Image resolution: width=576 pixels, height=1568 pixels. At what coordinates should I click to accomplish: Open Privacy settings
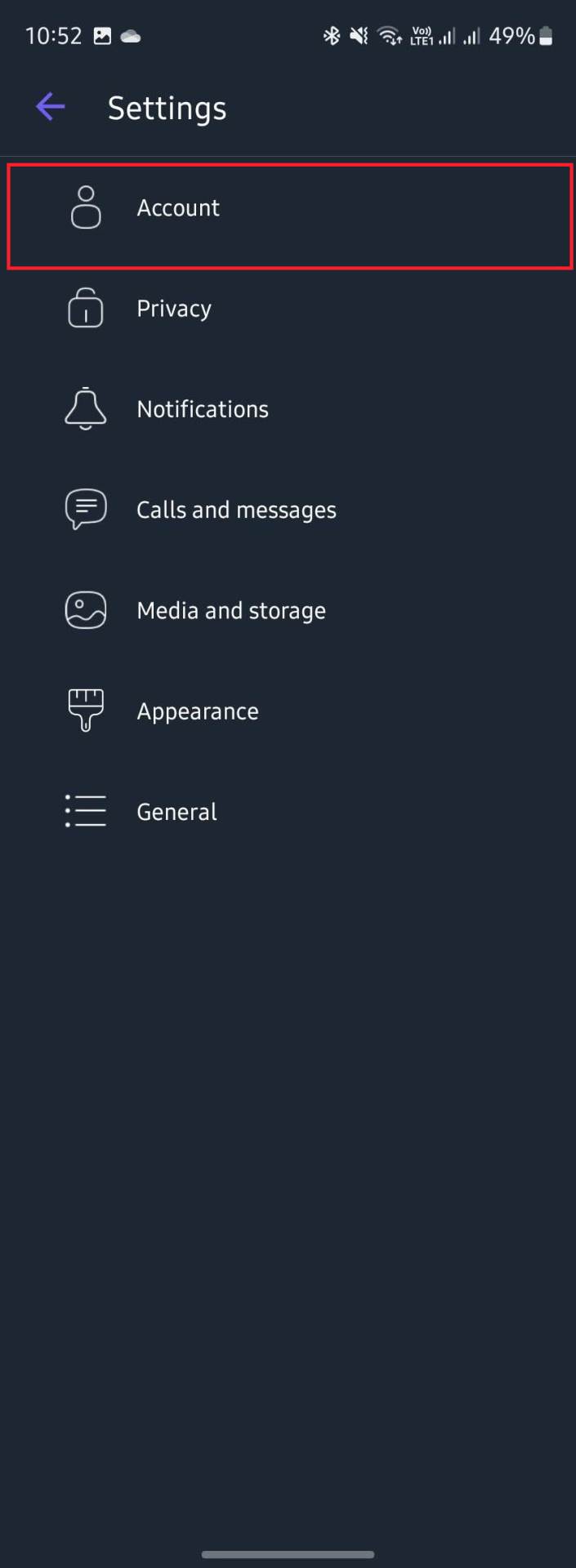[173, 309]
